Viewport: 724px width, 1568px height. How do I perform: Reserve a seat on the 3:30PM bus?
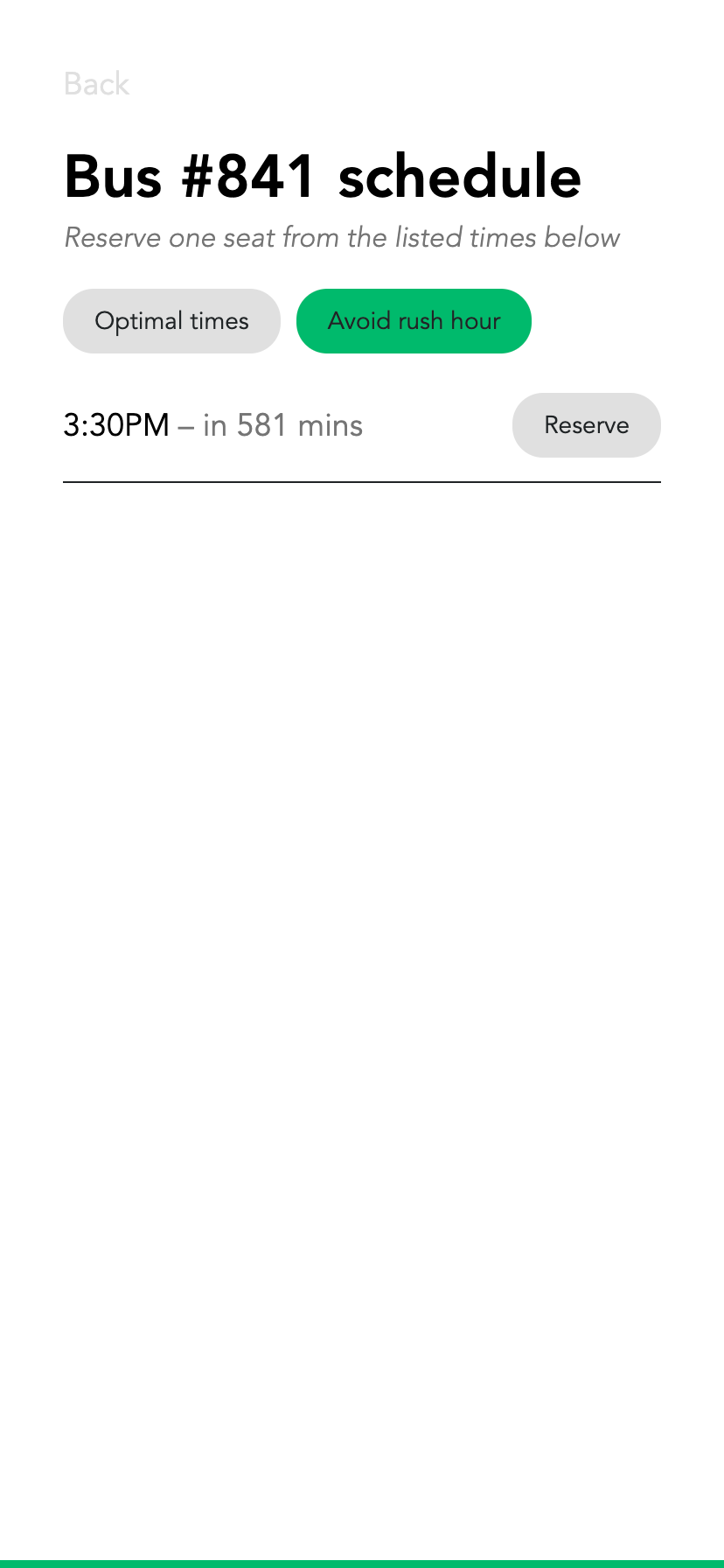tap(586, 425)
